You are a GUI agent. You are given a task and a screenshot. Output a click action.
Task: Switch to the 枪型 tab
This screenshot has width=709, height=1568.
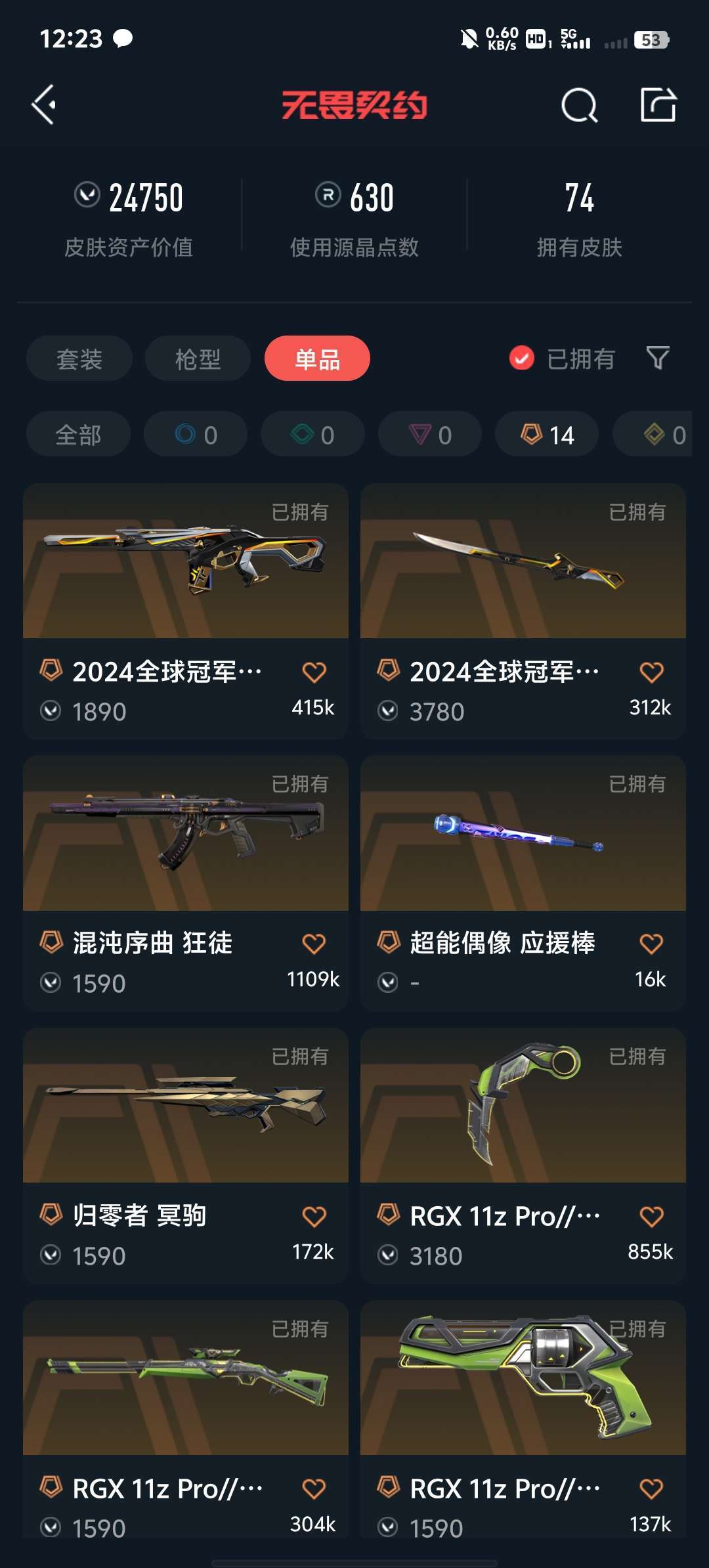tap(198, 359)
